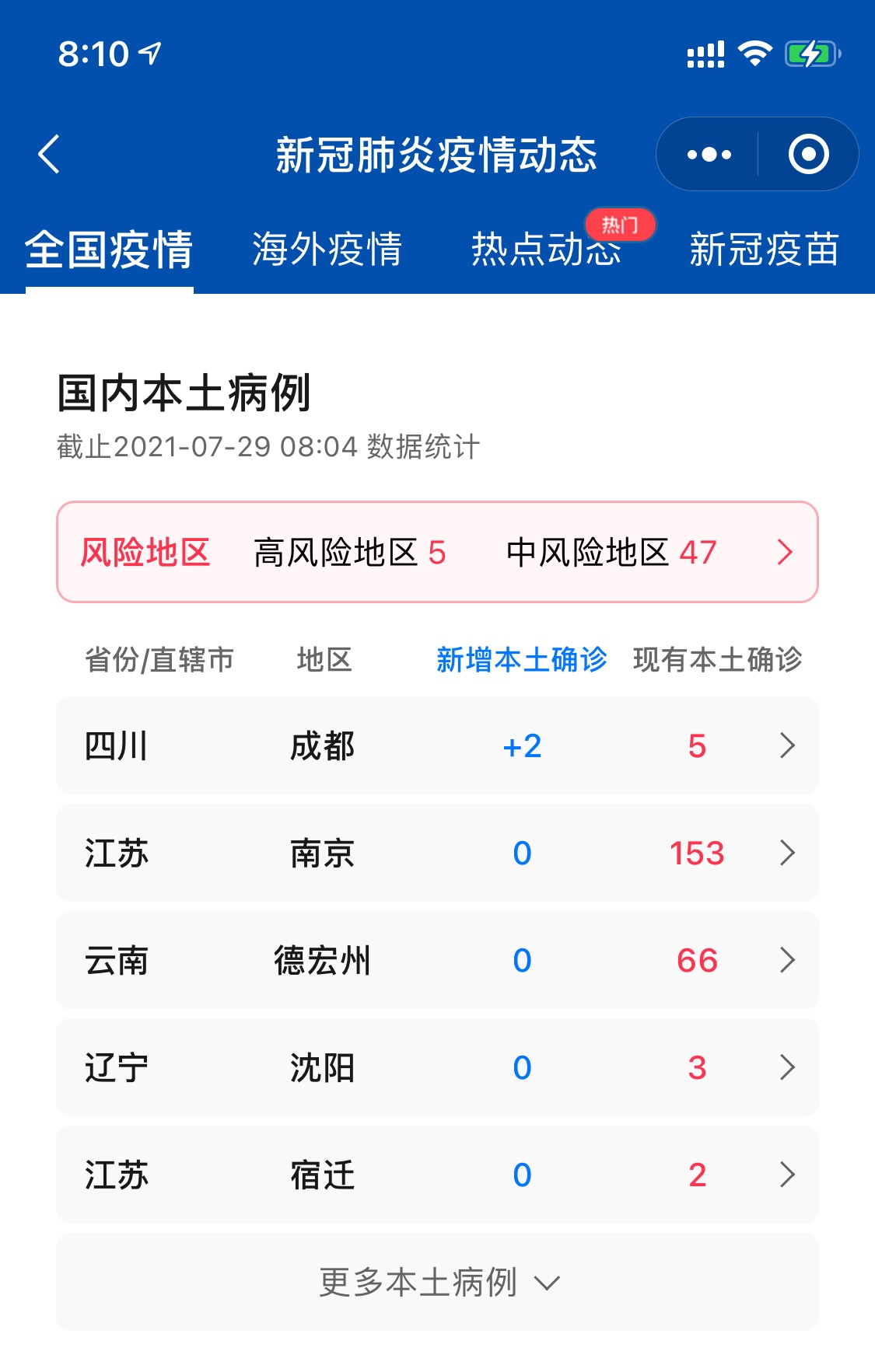This screenshot has height=1372, width=875.
Task: Open the 辽宁 沈阳 case details row
Action: [437, 1067]
